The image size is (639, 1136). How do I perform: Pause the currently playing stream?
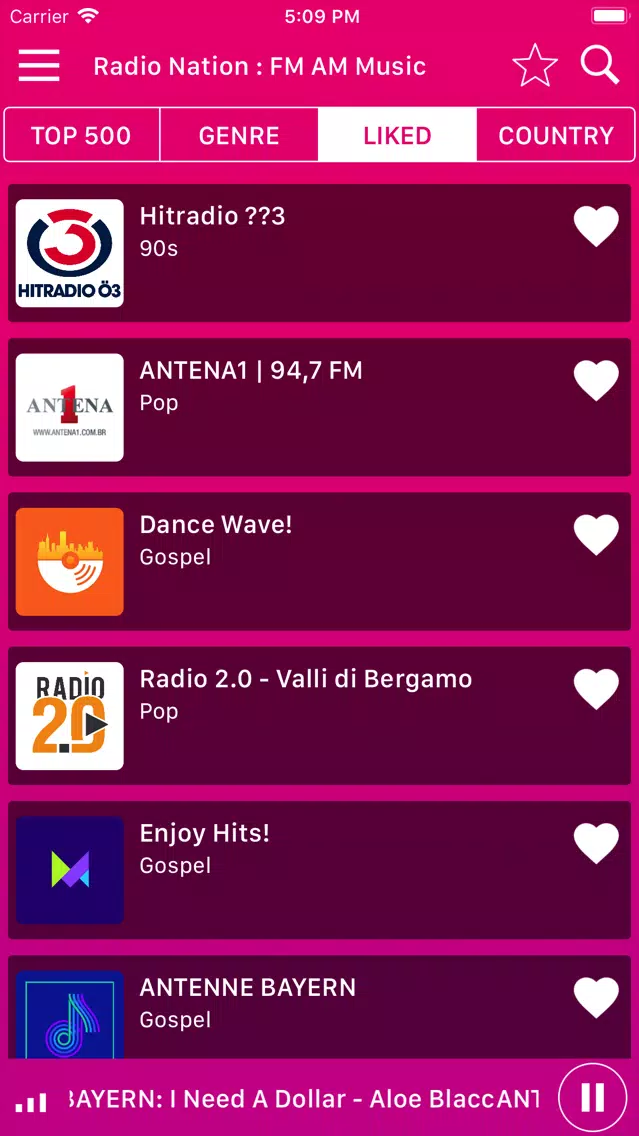[x=593, y=1098]
